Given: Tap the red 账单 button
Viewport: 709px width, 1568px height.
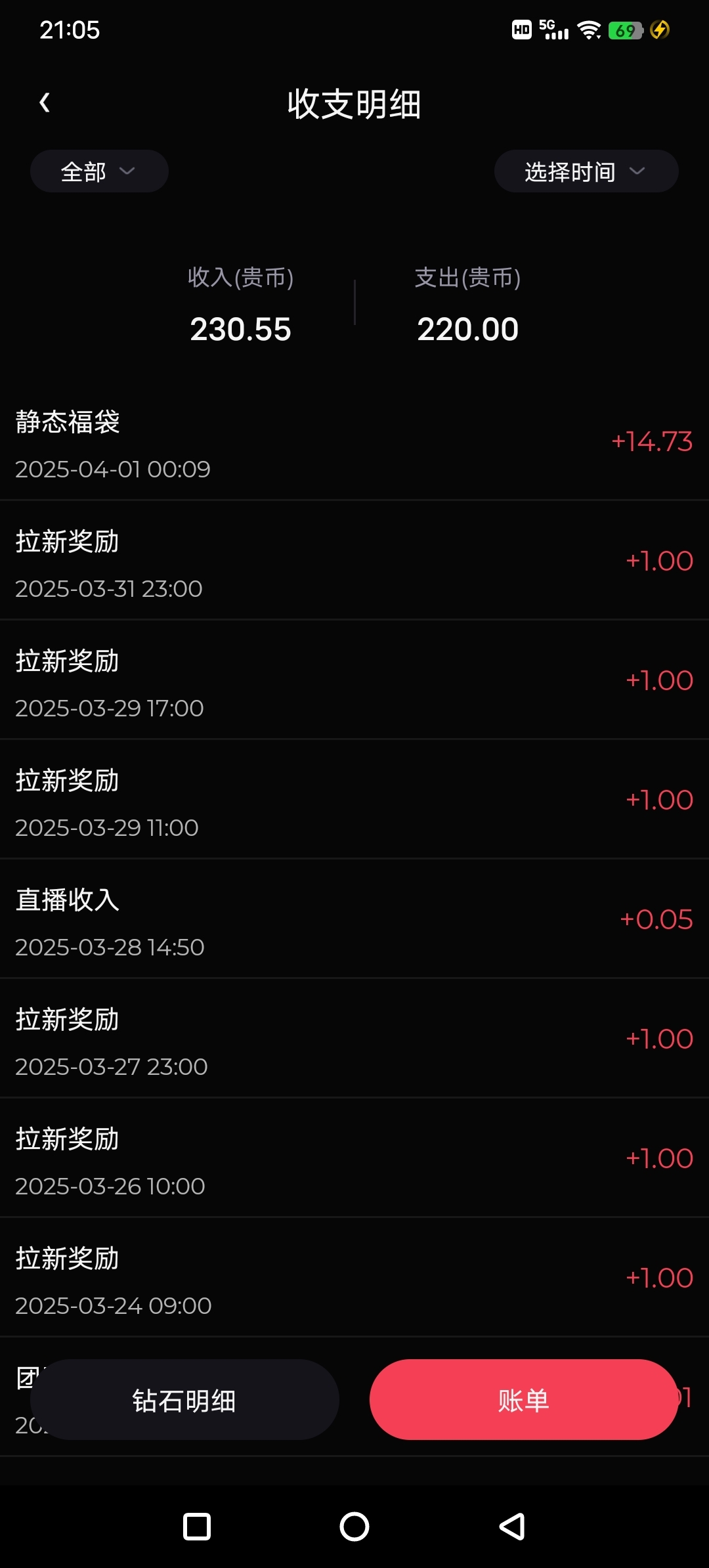Looking at the screenshot, I should [522, 1399].
